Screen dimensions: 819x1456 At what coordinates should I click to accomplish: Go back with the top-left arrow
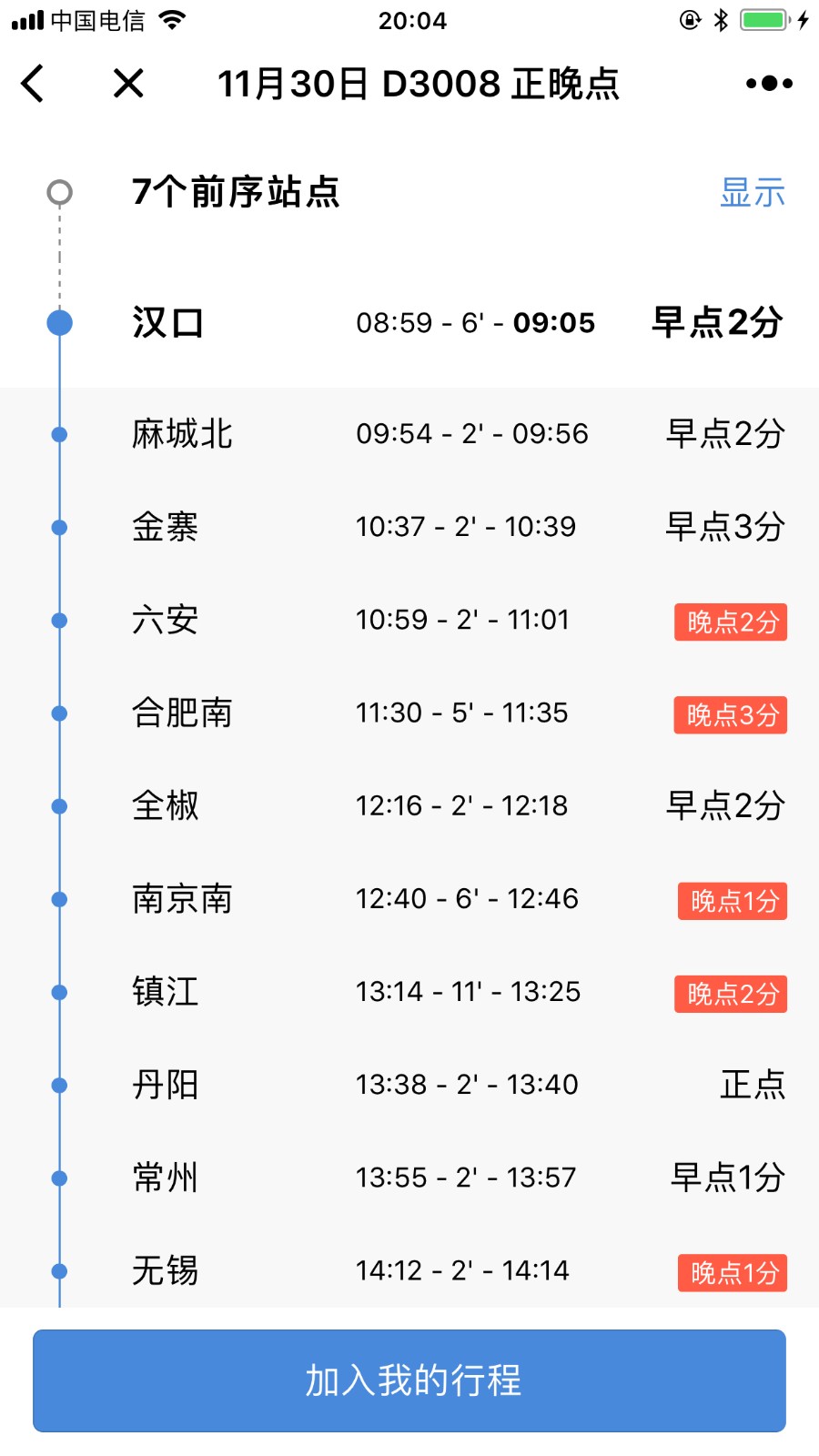pyautogui.click(x=33, y=84)
